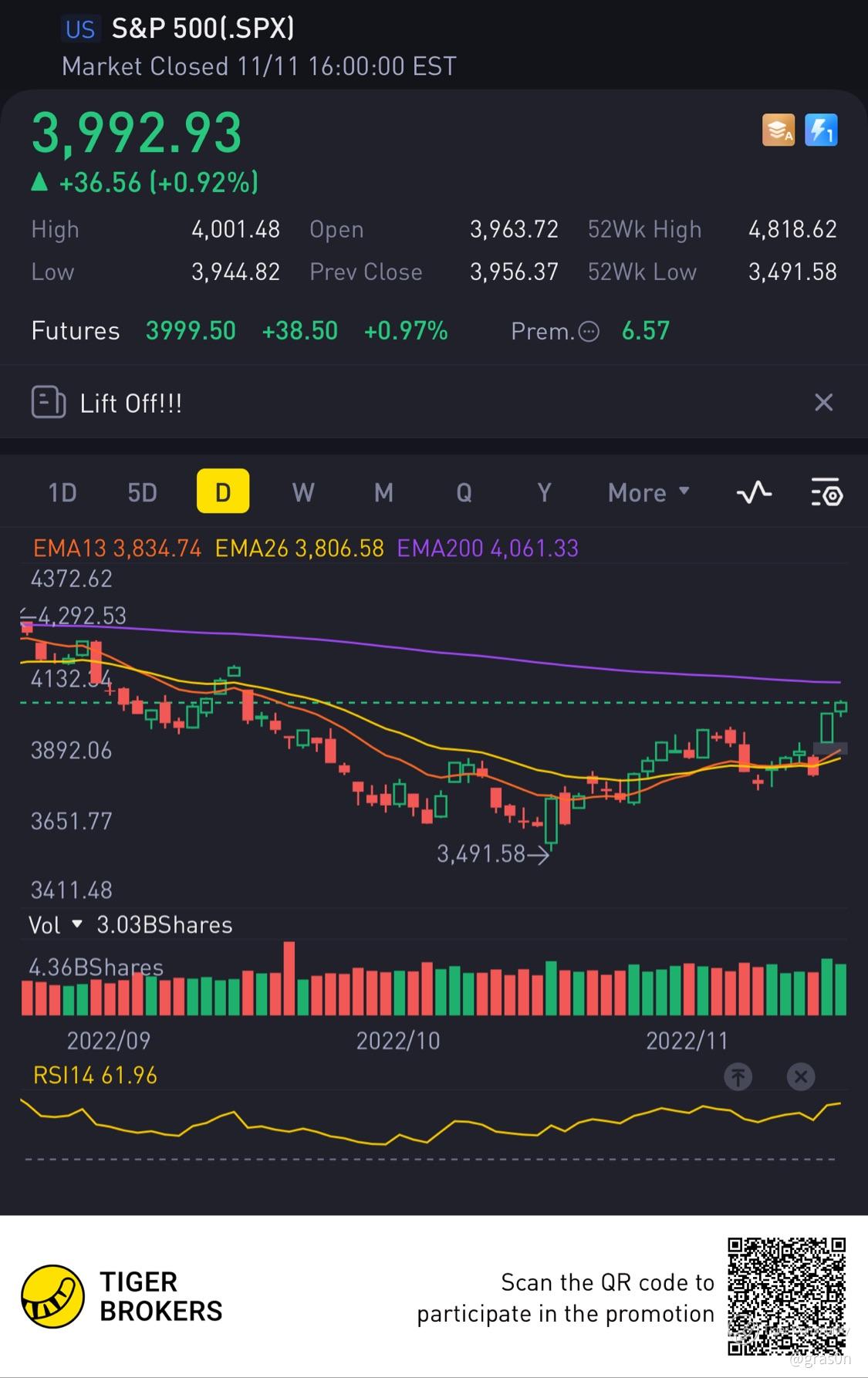
Task: Show the daily D candlestick chart
Action: [x=223, y=491]
